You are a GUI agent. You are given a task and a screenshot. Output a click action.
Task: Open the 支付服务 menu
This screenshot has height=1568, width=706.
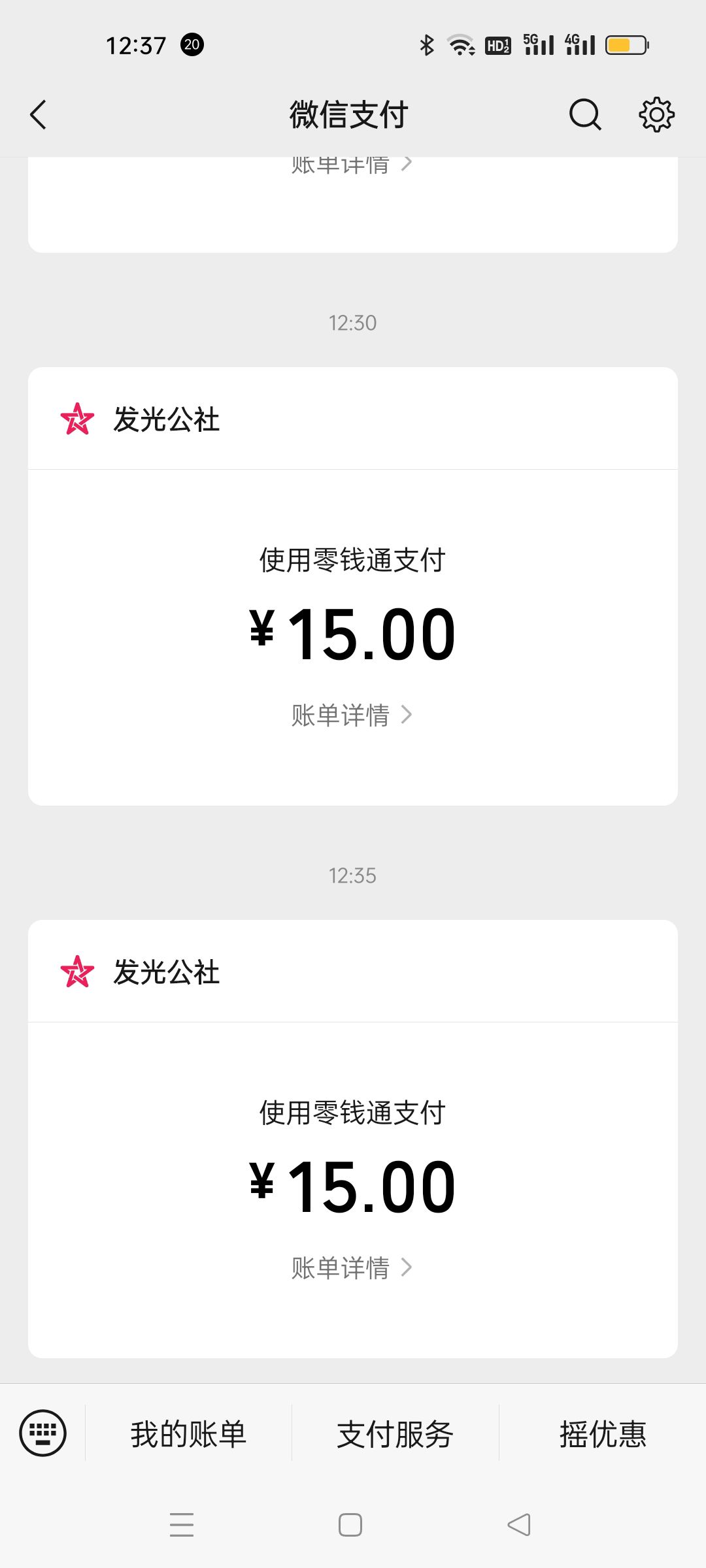point(395,1434)
